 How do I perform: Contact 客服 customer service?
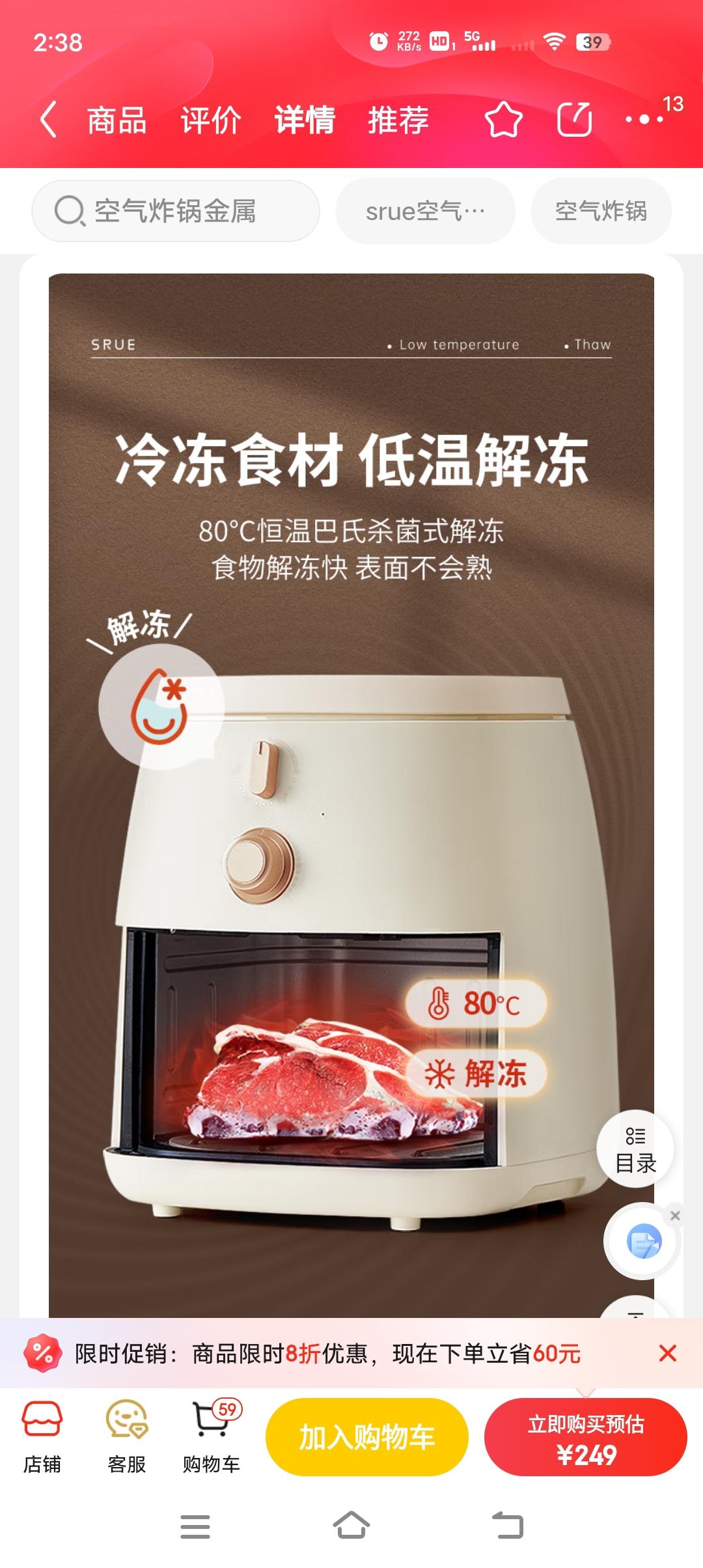[127, 1436]
